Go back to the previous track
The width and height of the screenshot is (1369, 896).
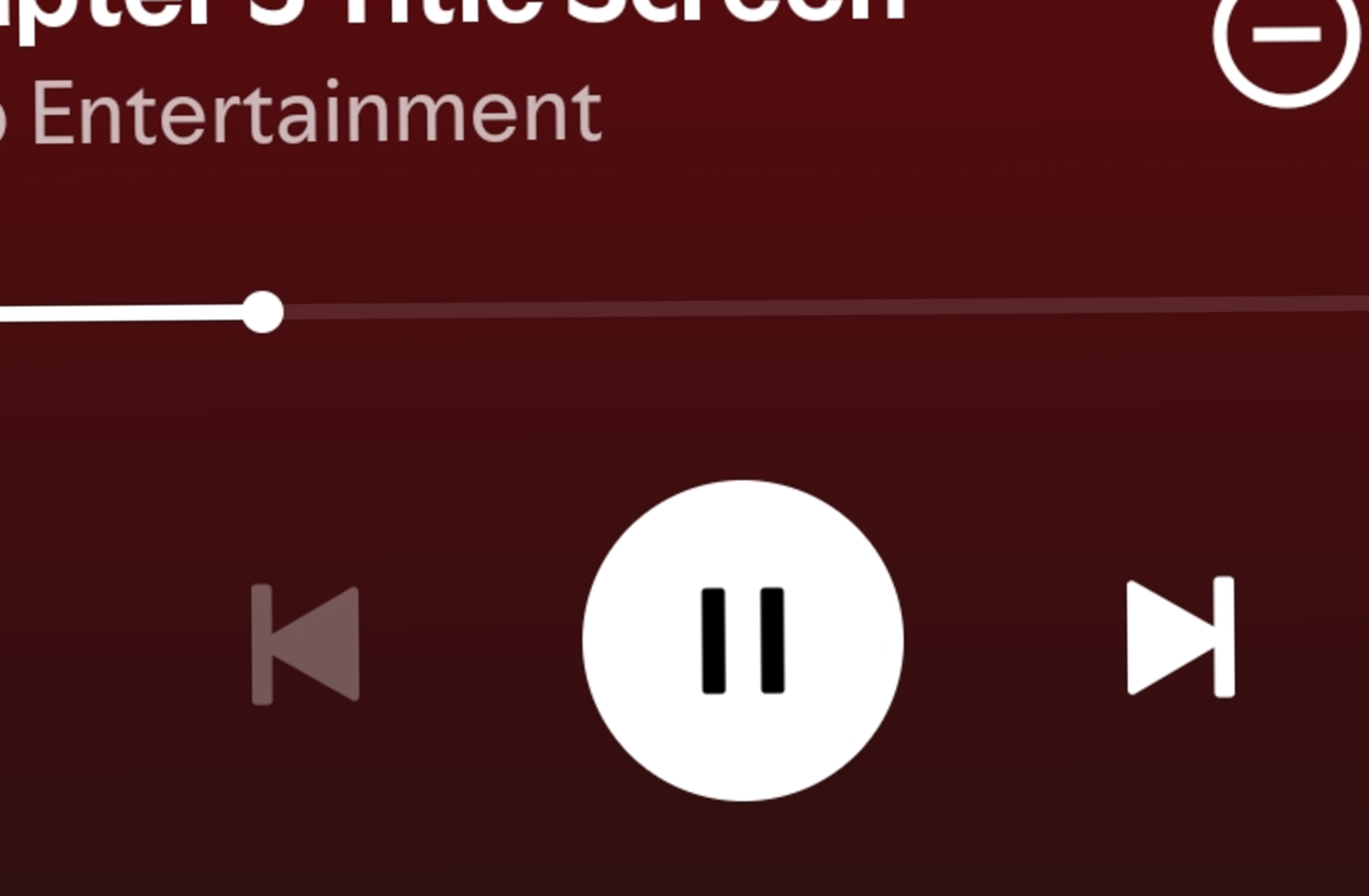tap(305, 644)
